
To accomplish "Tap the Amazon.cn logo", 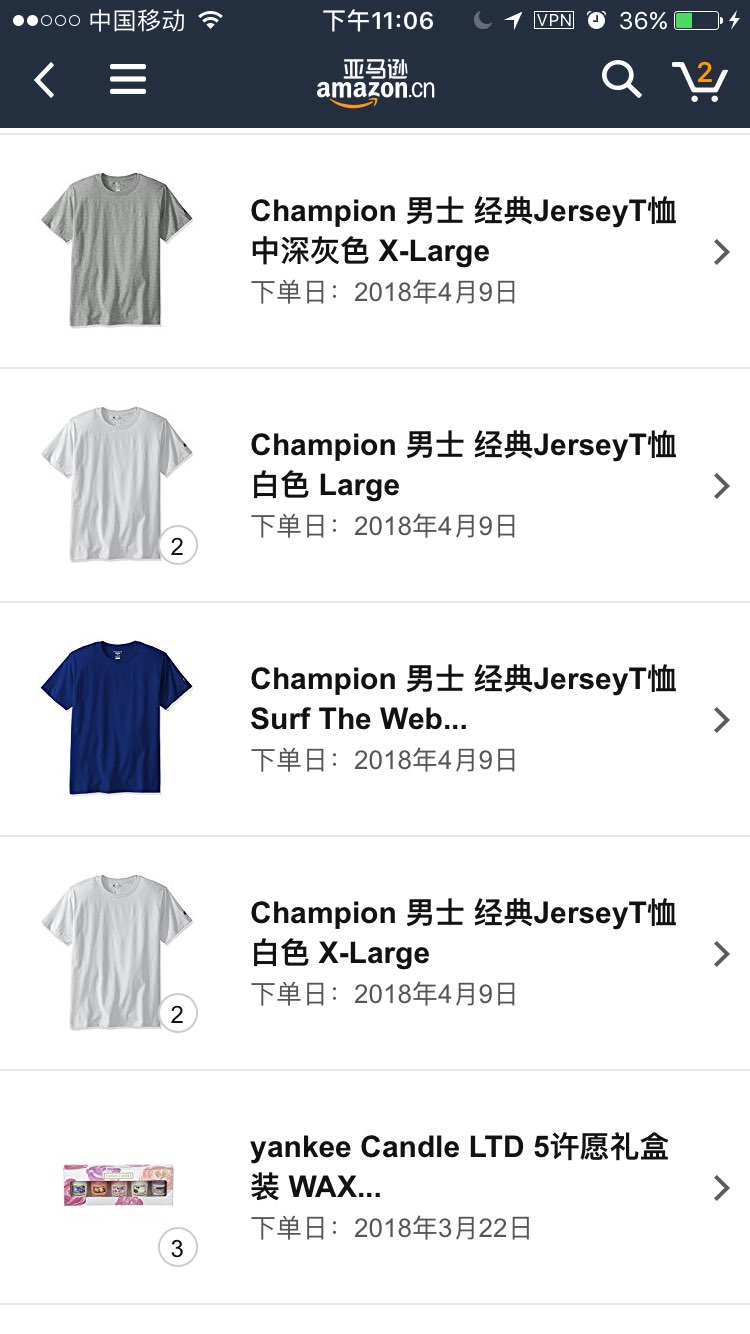I will click(x=376, y=82).
